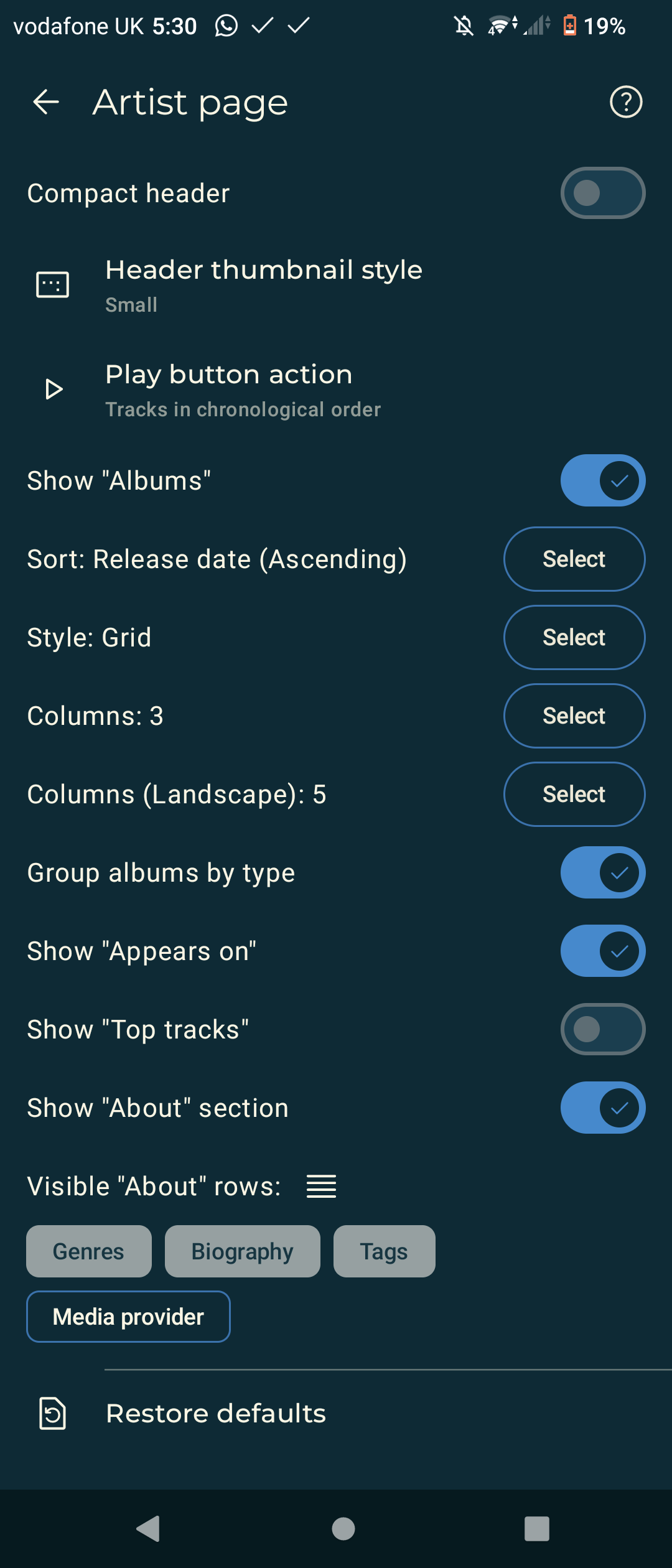
Task: Tap Restore defaults
Action: pos(216,1414)
